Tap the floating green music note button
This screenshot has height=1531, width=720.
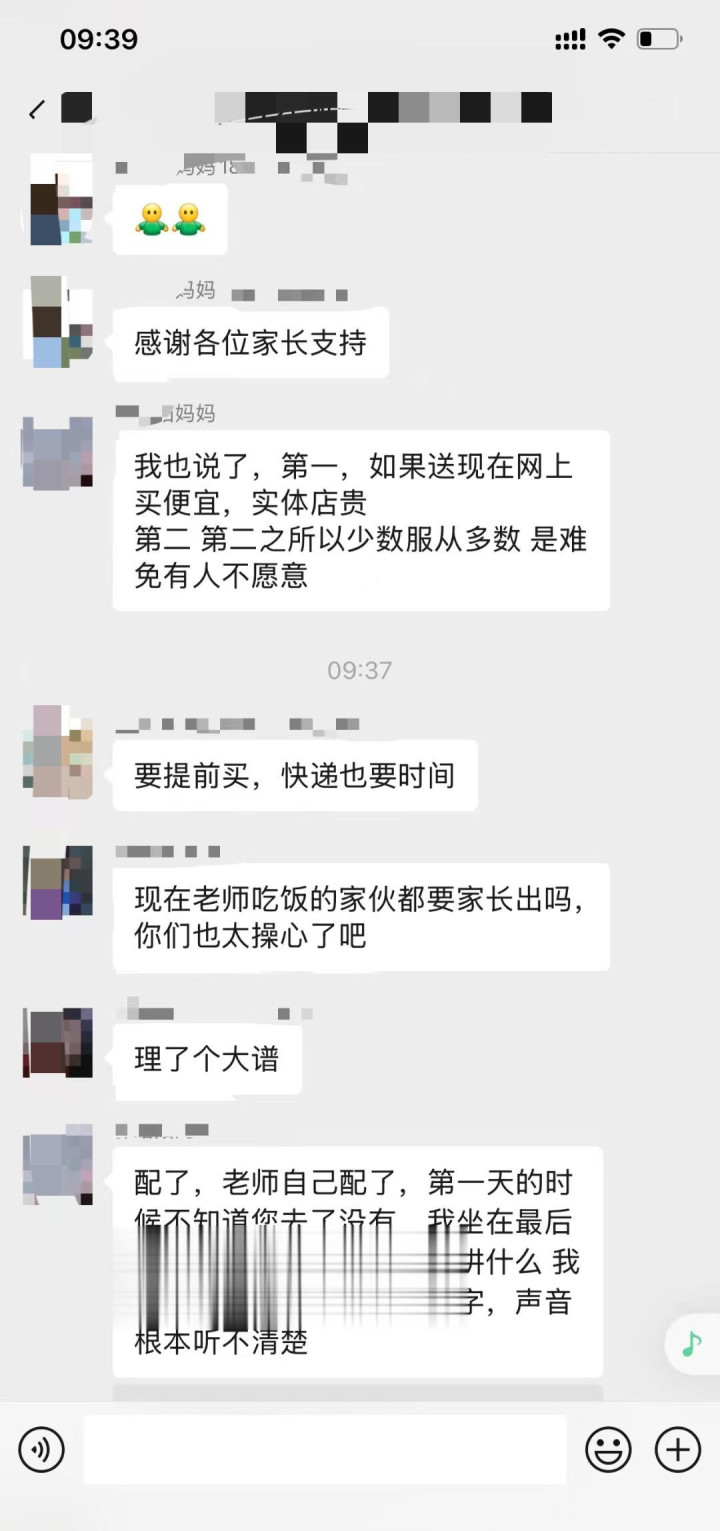point(692,1343)
